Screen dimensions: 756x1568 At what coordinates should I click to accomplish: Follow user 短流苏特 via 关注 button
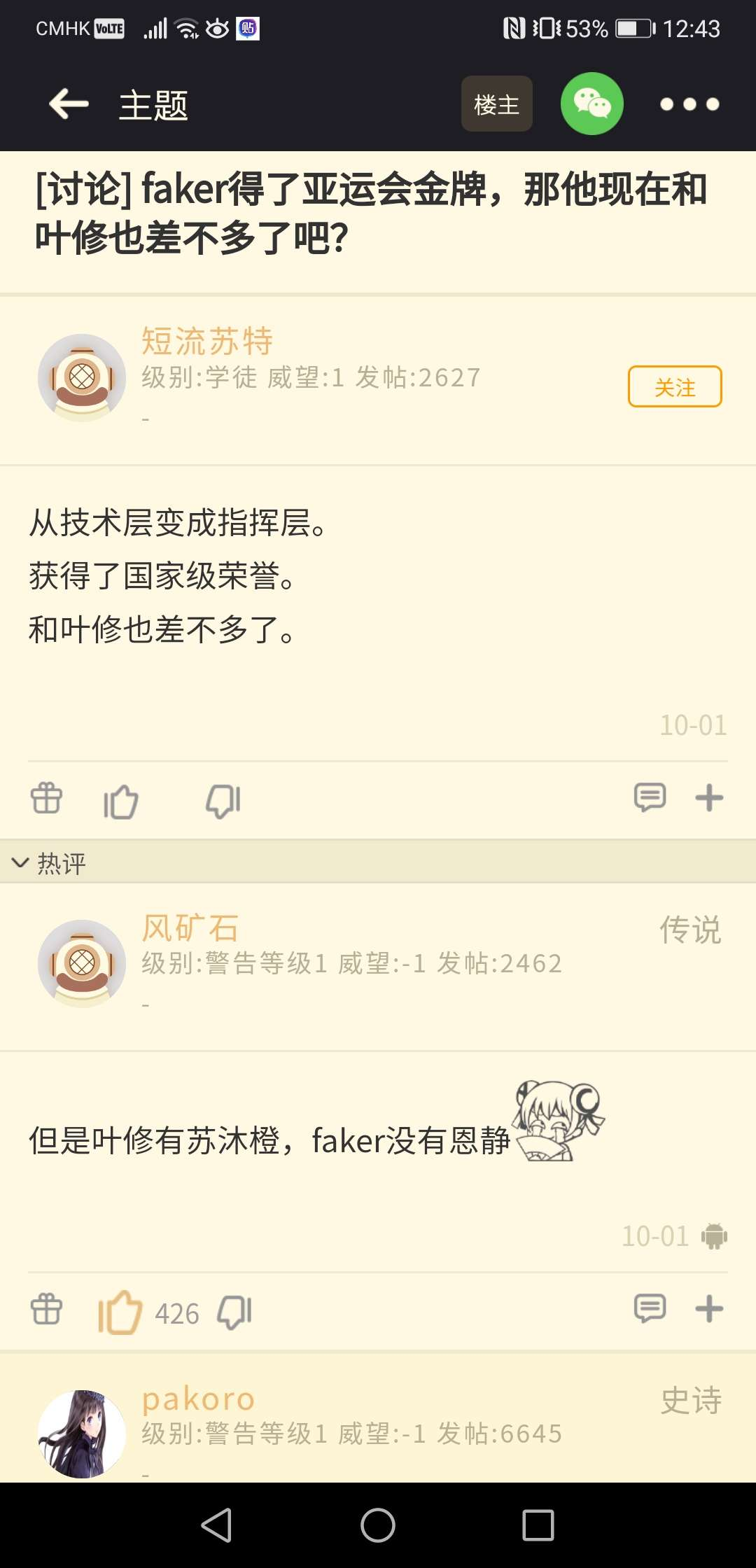click(674, 386)
